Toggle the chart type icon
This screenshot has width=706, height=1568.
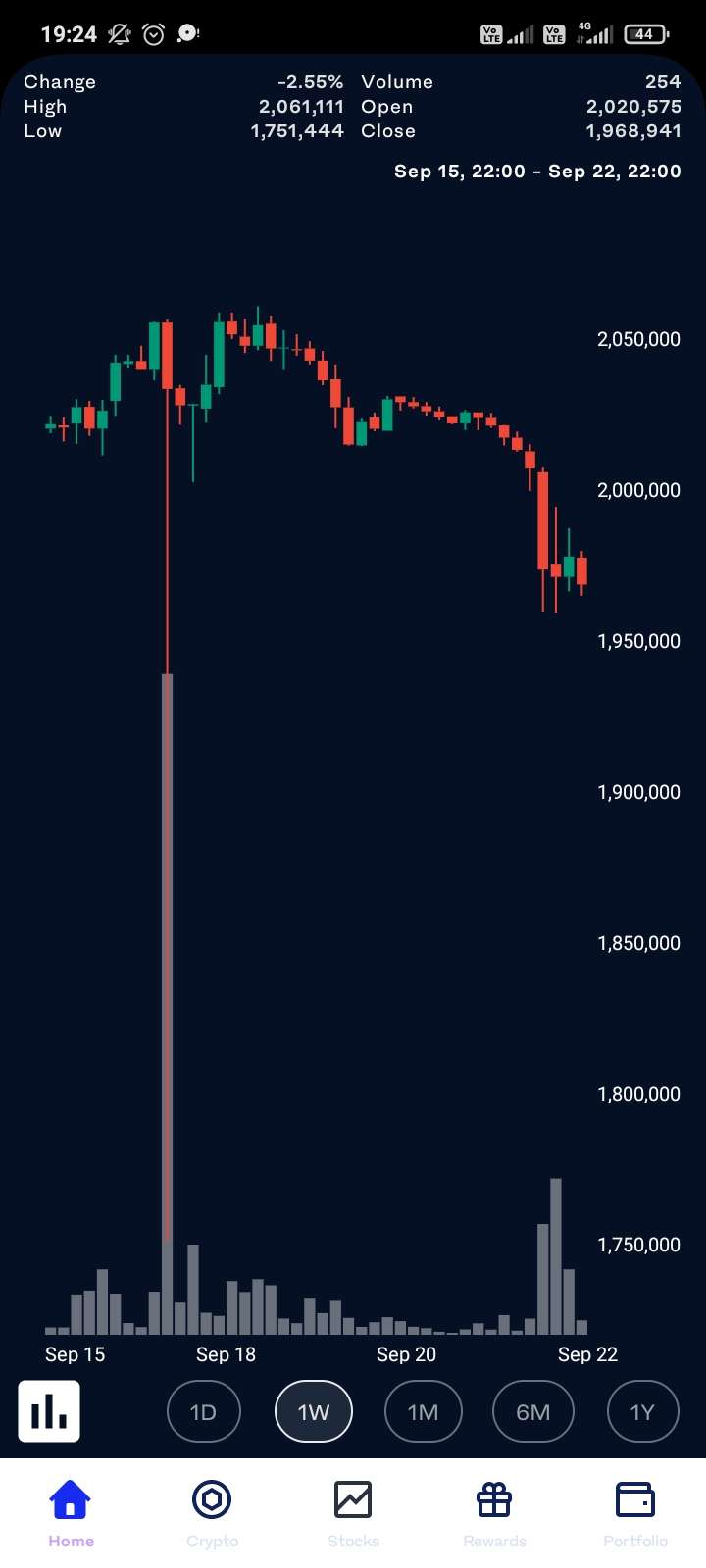coord(48,1411)
